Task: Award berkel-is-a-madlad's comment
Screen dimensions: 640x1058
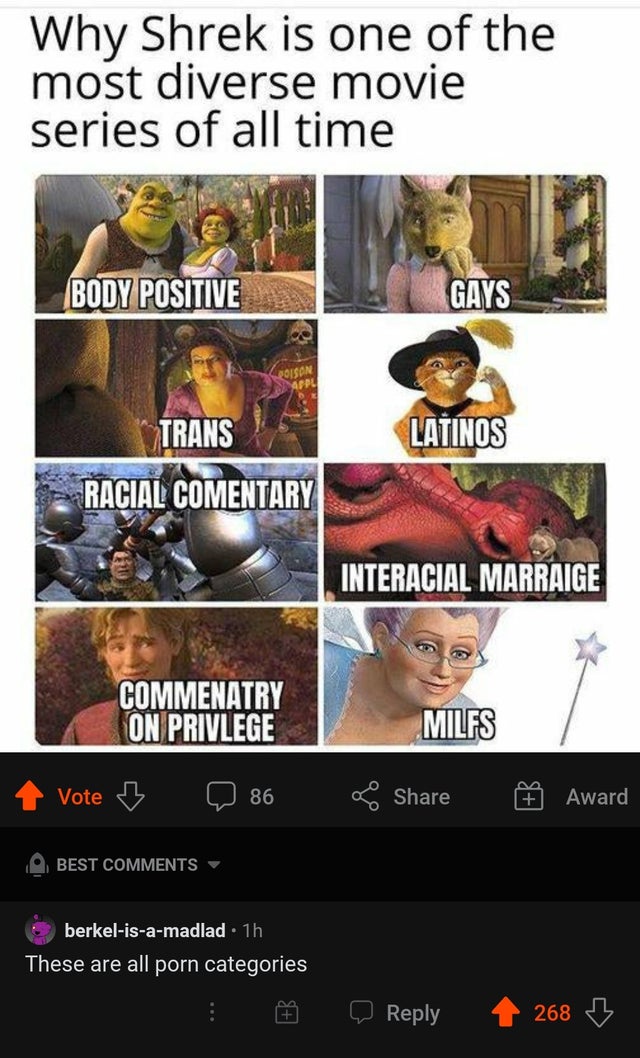Action: [287, 1013]
